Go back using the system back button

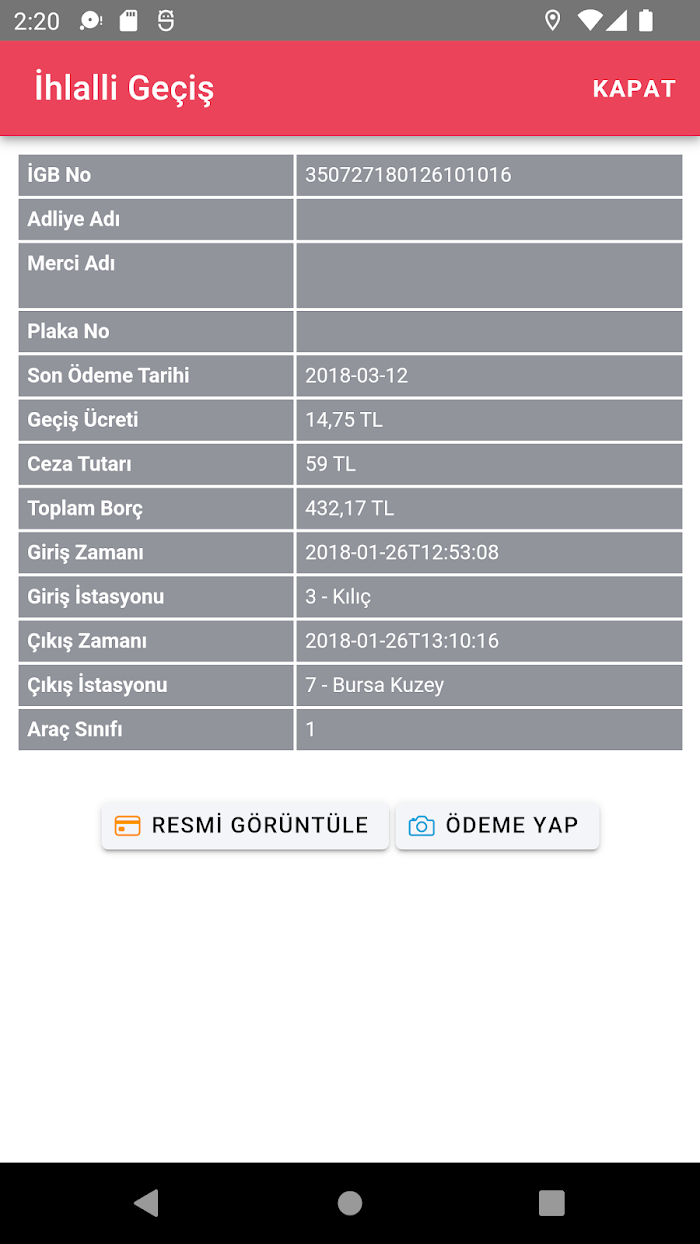tap(146, 1203)
